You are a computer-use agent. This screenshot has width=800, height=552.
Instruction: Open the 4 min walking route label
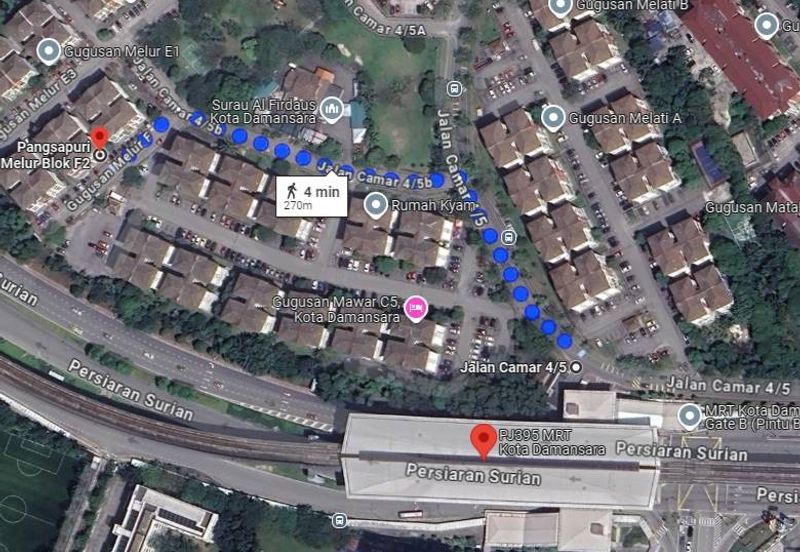pos(311,195)
